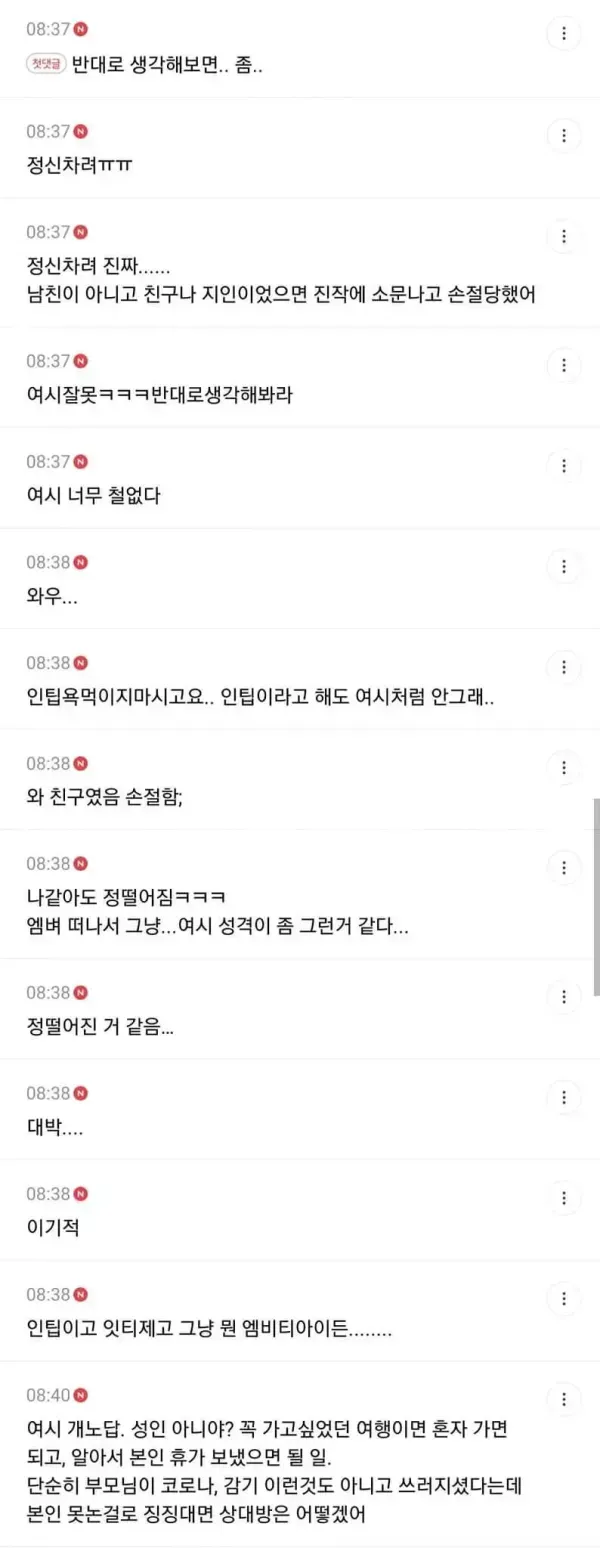The width and height of the screenshot is (600, 1548).
Task: Open the overflow menu for the '여시잘못ㅋㅋㅋ' comment
Action: [x=564, y=365]
